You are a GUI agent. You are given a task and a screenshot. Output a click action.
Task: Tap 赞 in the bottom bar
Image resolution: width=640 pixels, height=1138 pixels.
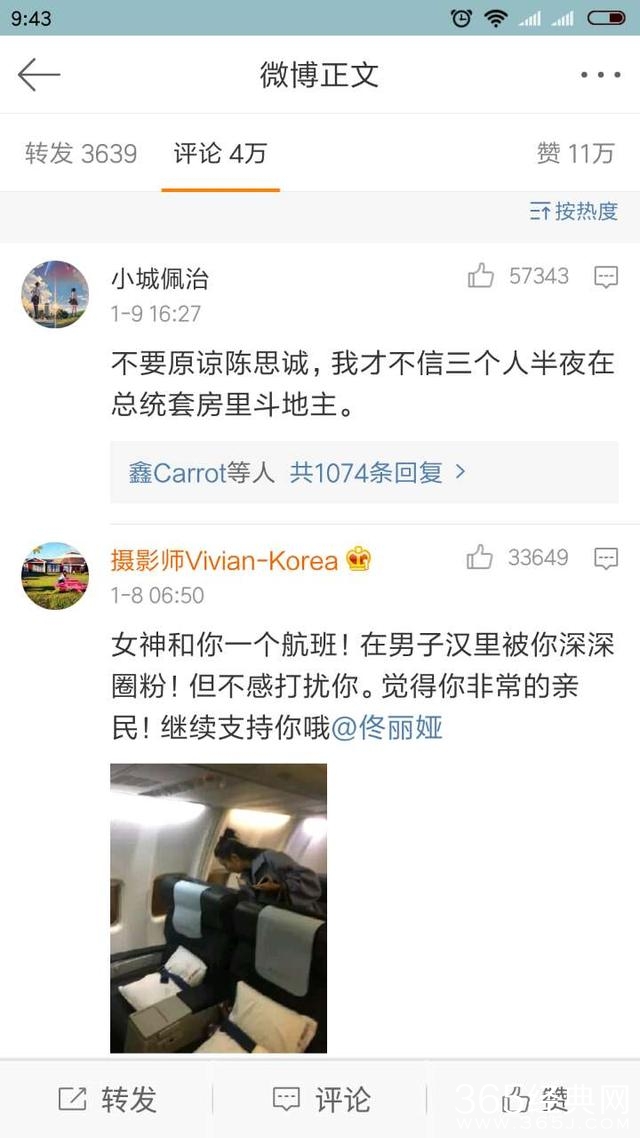535,1100
